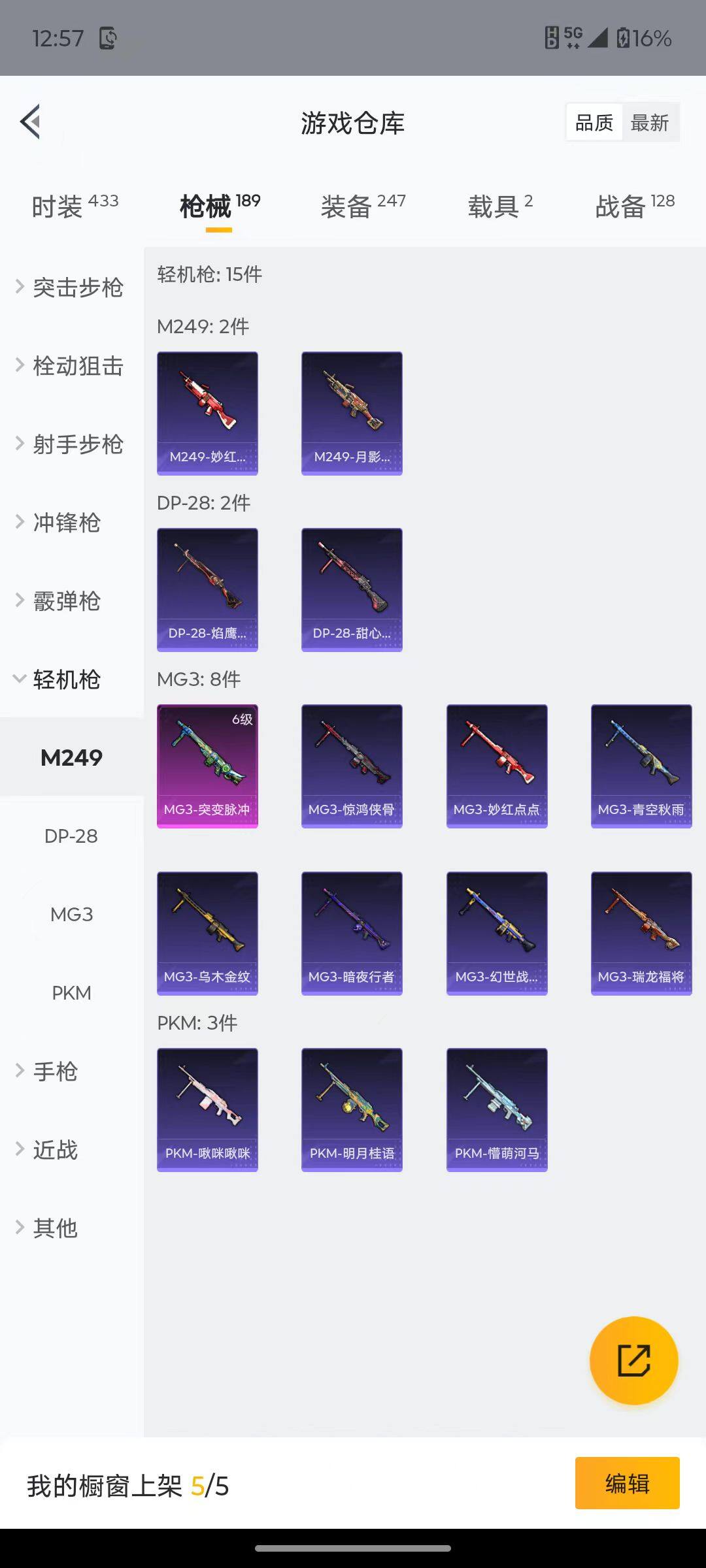Select PKM in the side list

pos(71,993)
